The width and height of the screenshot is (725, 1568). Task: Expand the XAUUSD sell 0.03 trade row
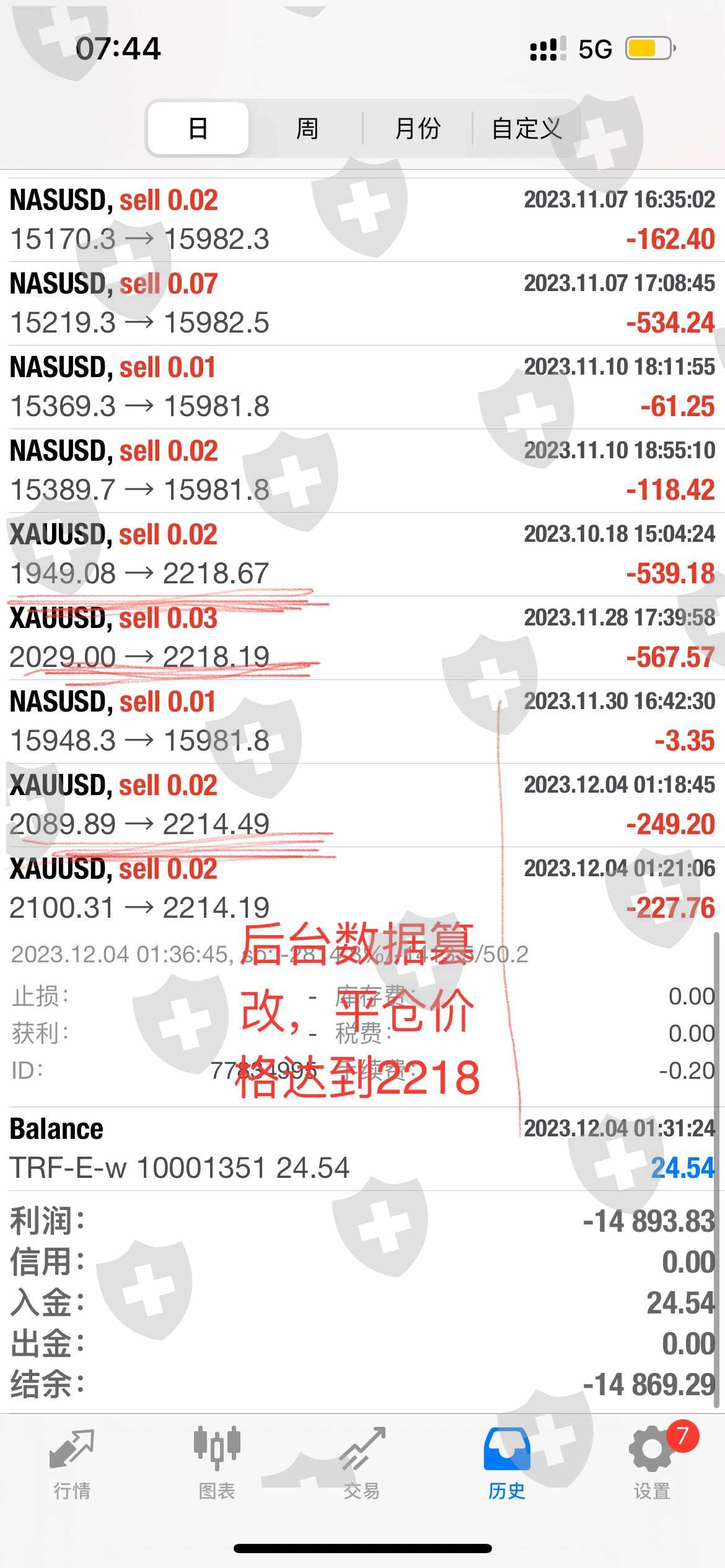(x=362, y=638)
